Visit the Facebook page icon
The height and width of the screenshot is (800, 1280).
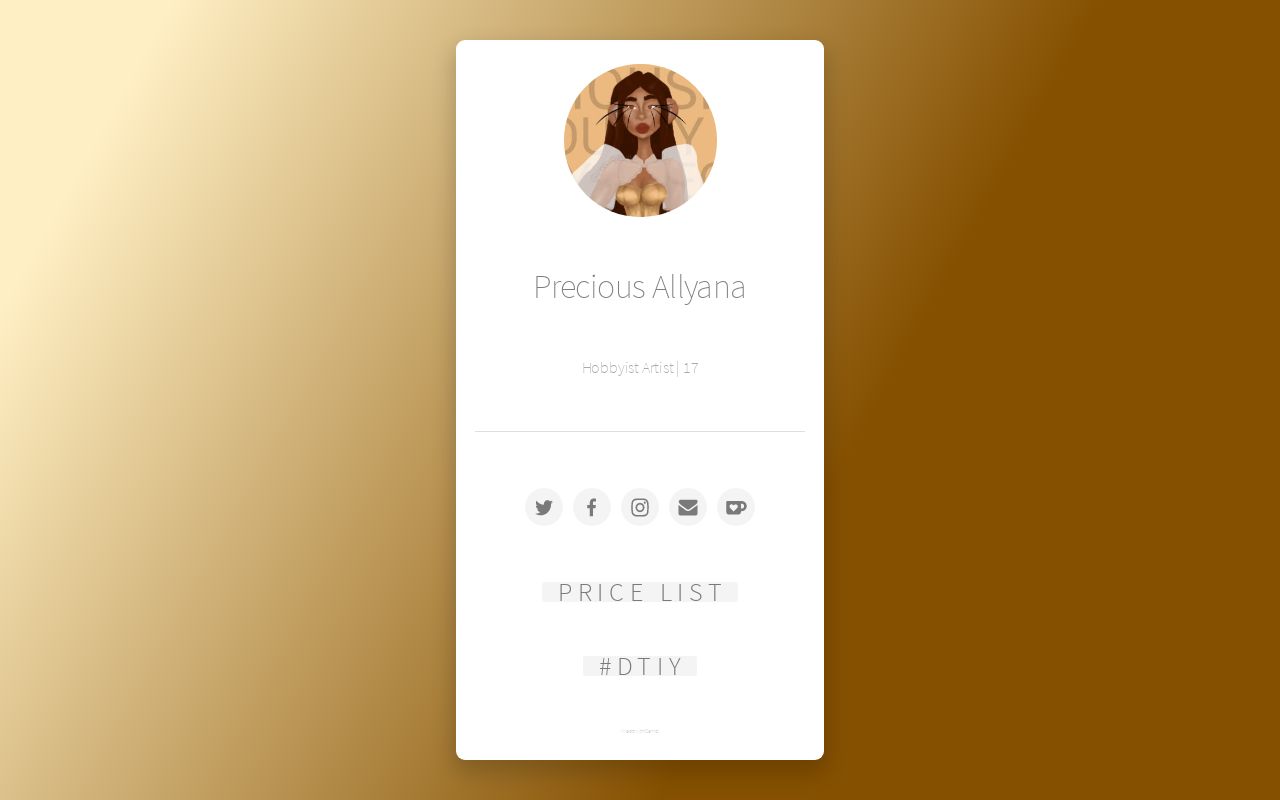pyautogui.click(x=592, y=507)
